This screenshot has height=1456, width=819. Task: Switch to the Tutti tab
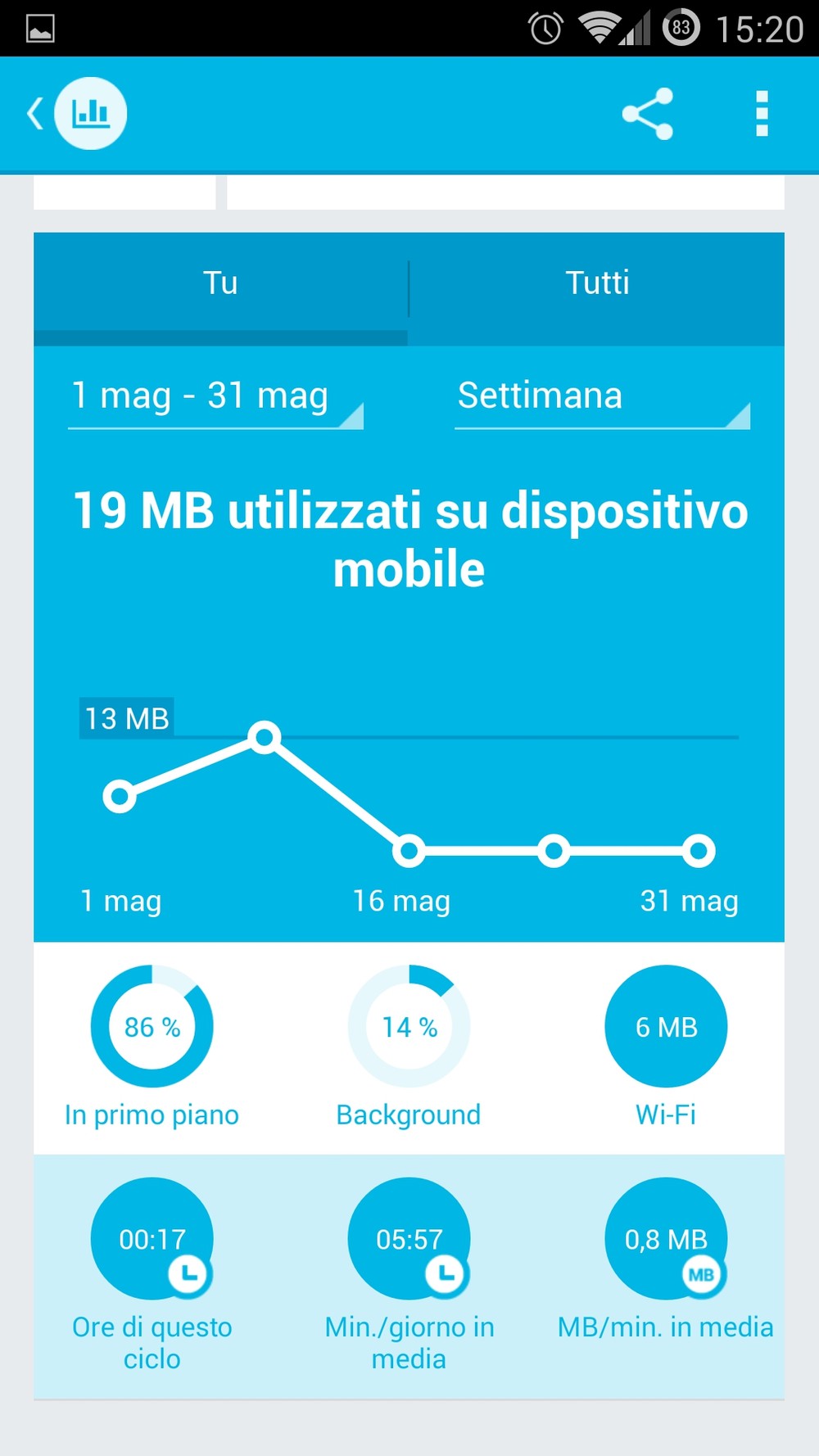click(x=597, y=284)
